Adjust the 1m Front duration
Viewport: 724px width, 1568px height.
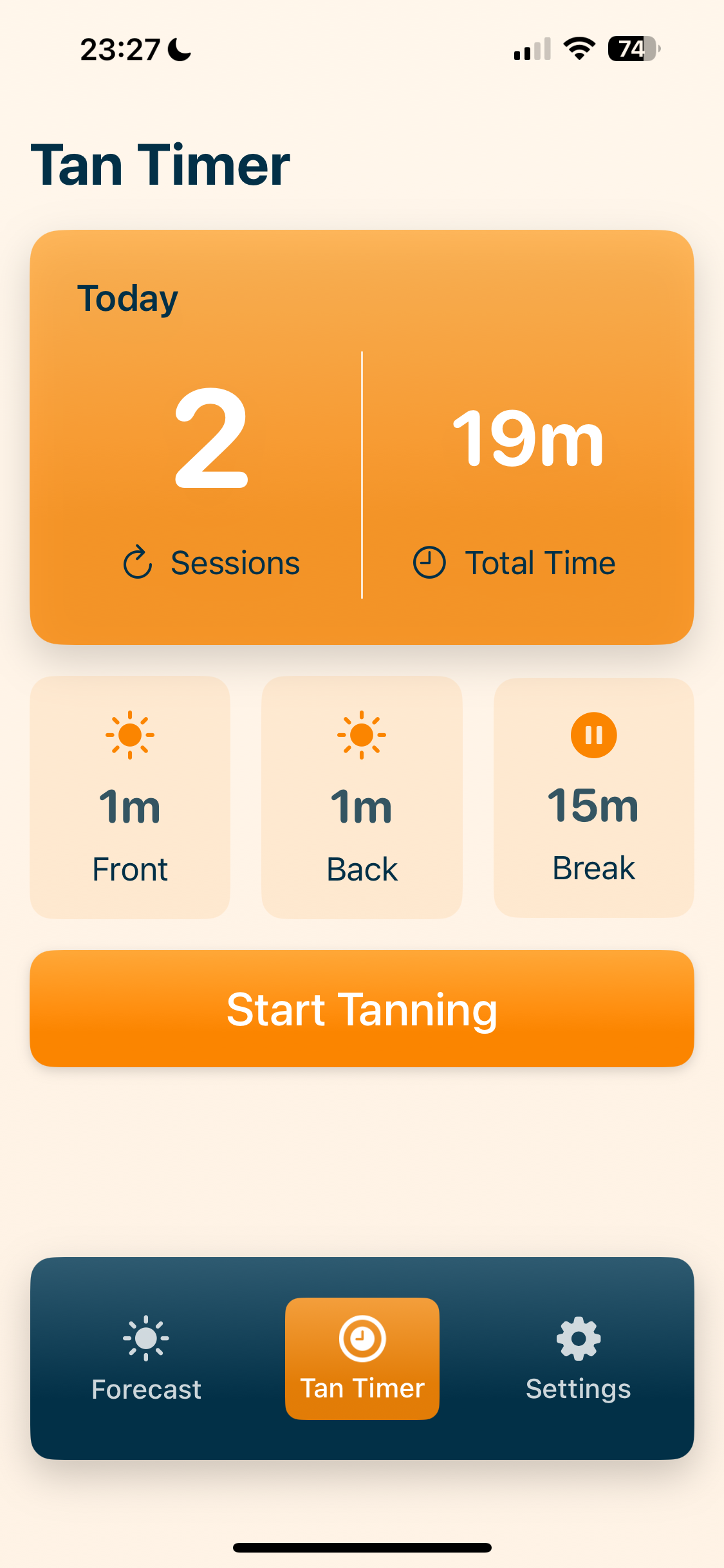pos(130,797)
